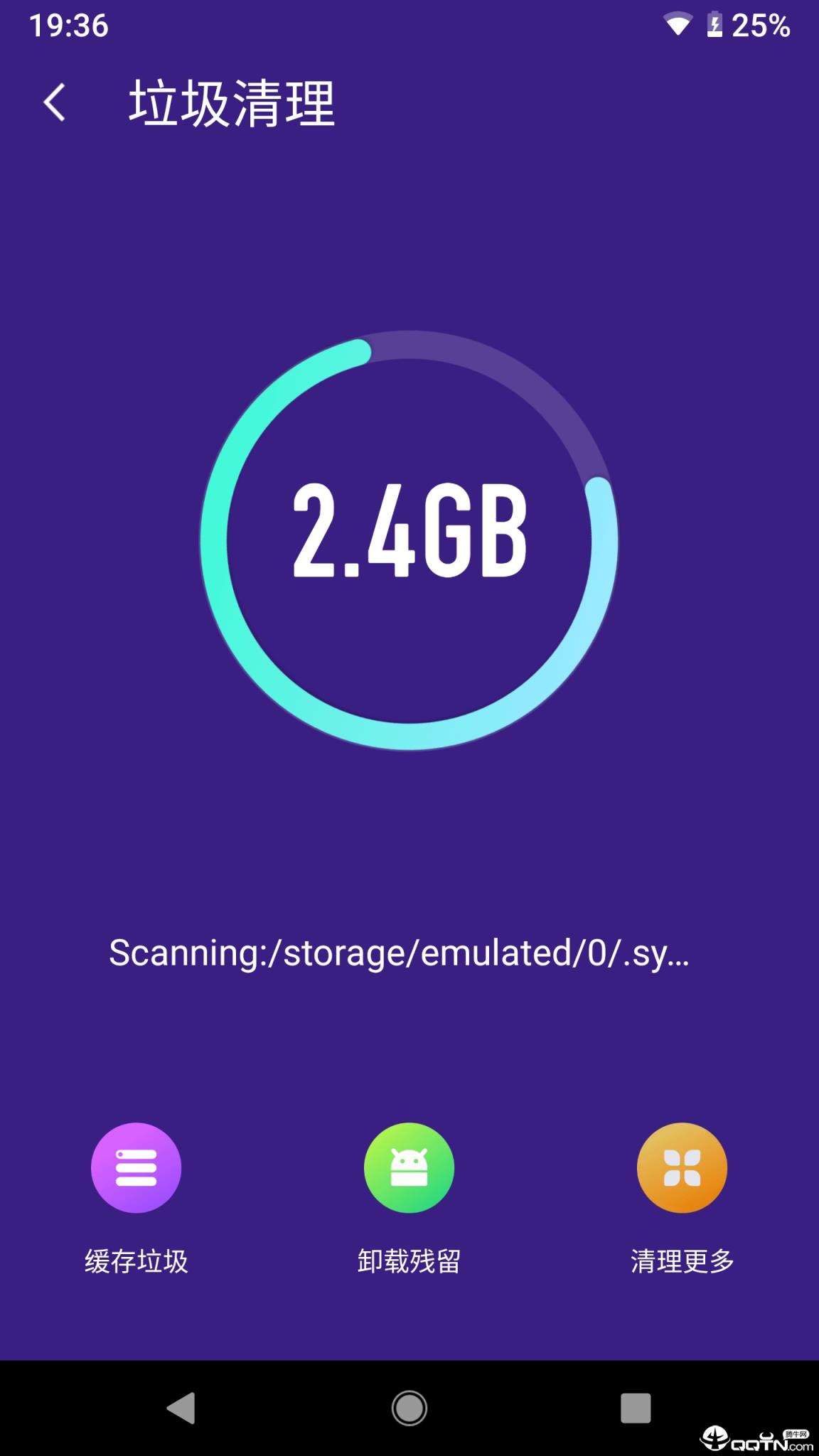
Task: Tap the 清理更多 button
Action: tap(682, 1168)
